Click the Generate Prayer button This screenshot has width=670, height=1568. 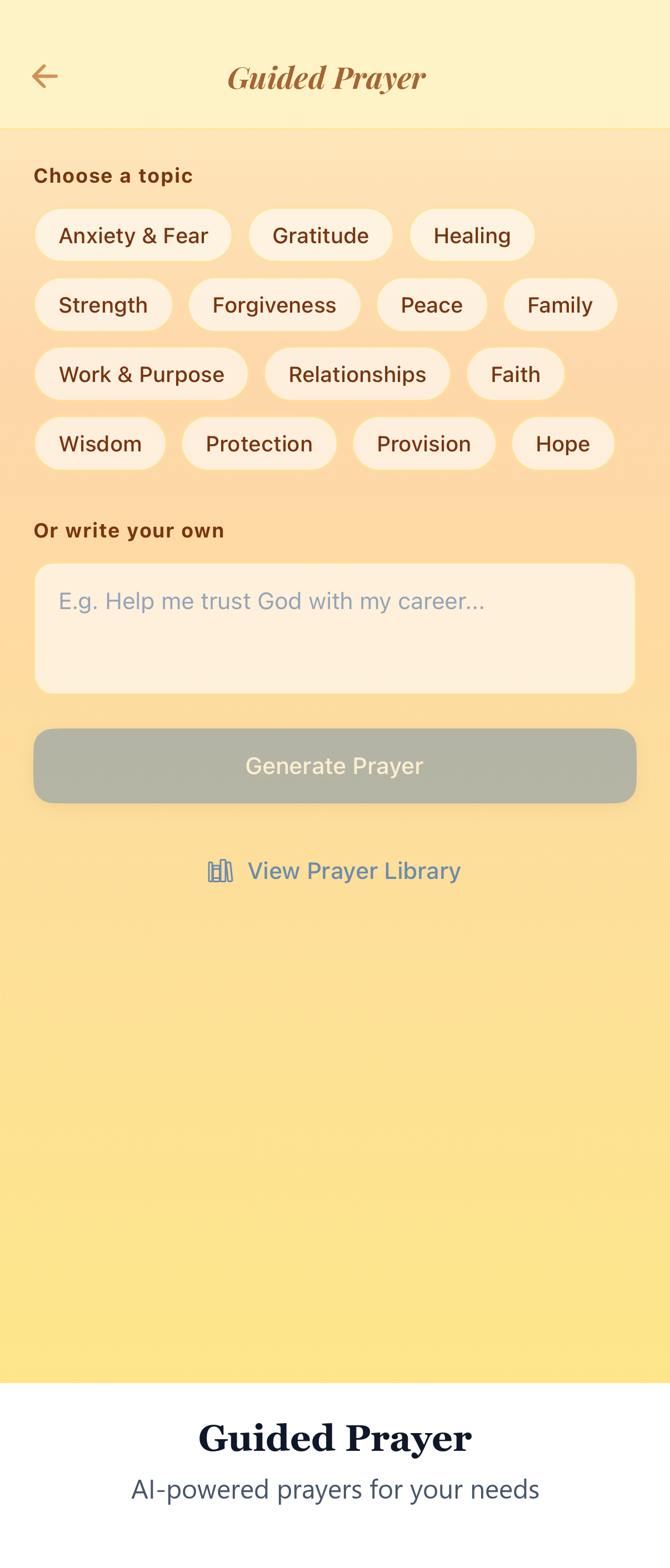click(x=334, y=765)
